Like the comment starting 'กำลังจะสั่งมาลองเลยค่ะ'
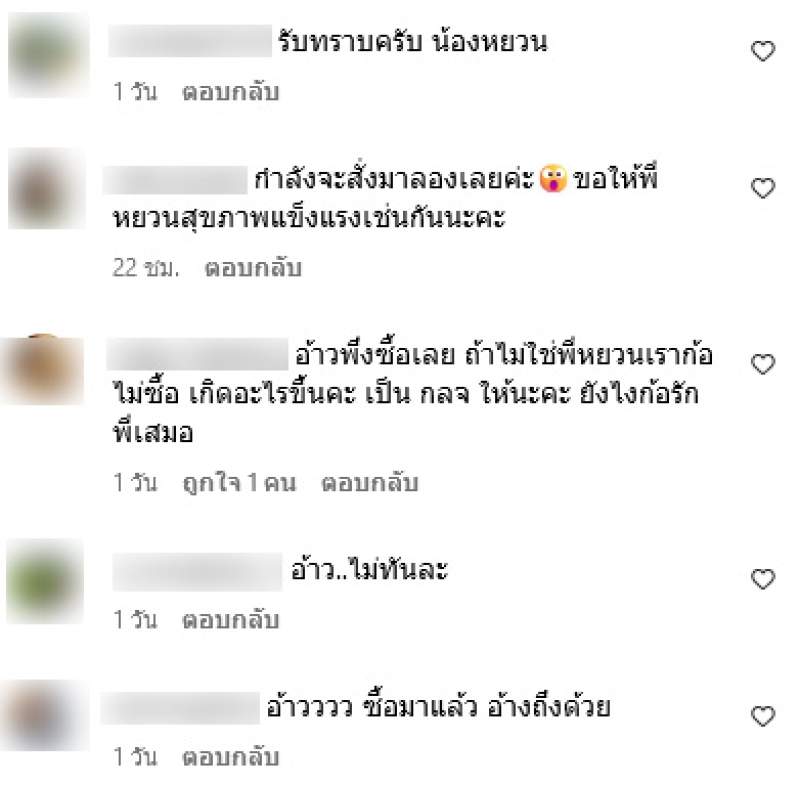 click(x=763, y=188)
